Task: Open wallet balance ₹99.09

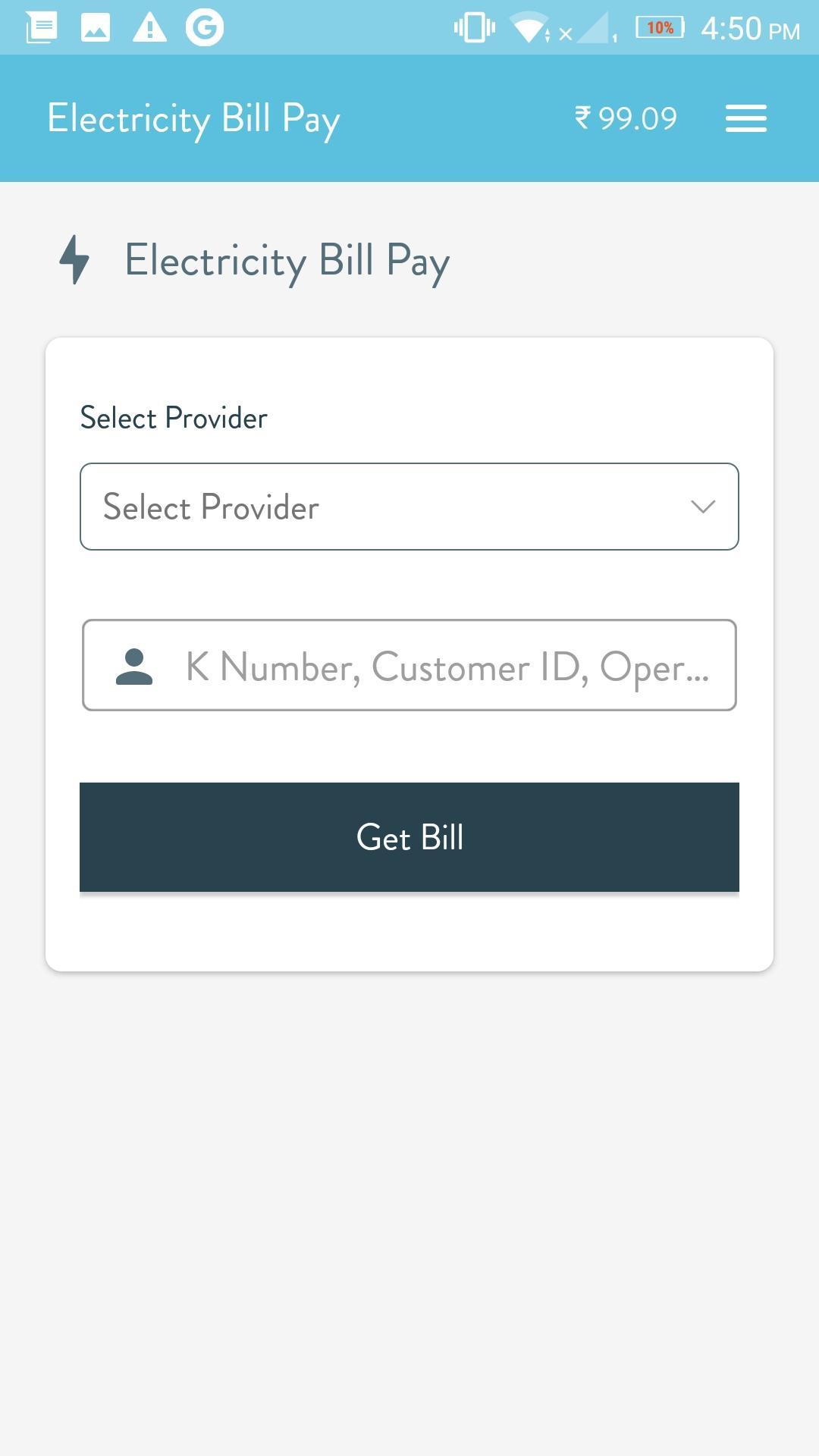Action: pos(626,118)
